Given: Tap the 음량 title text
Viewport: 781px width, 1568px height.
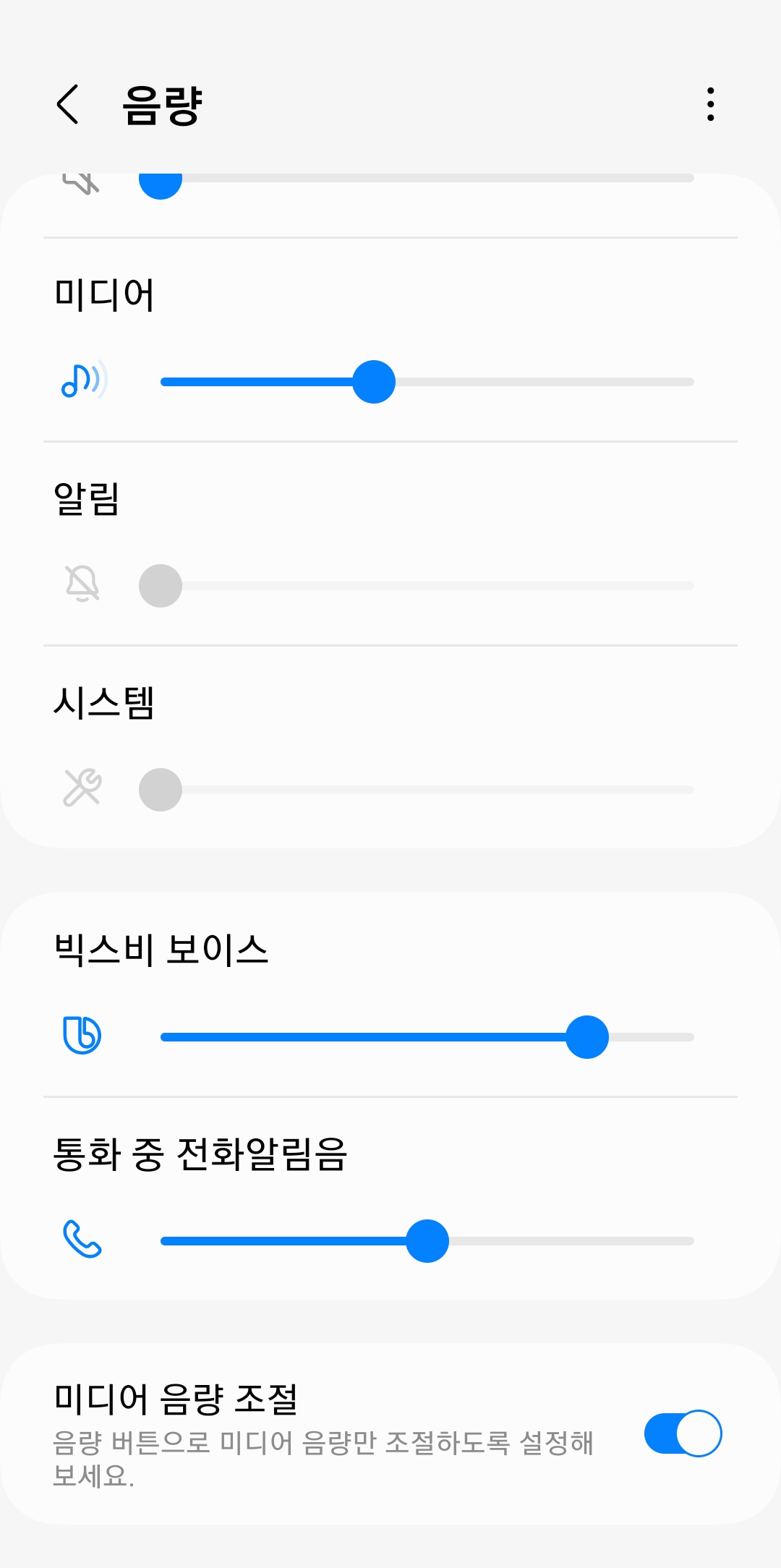Looking at the screenshot, I should point(163,103).
